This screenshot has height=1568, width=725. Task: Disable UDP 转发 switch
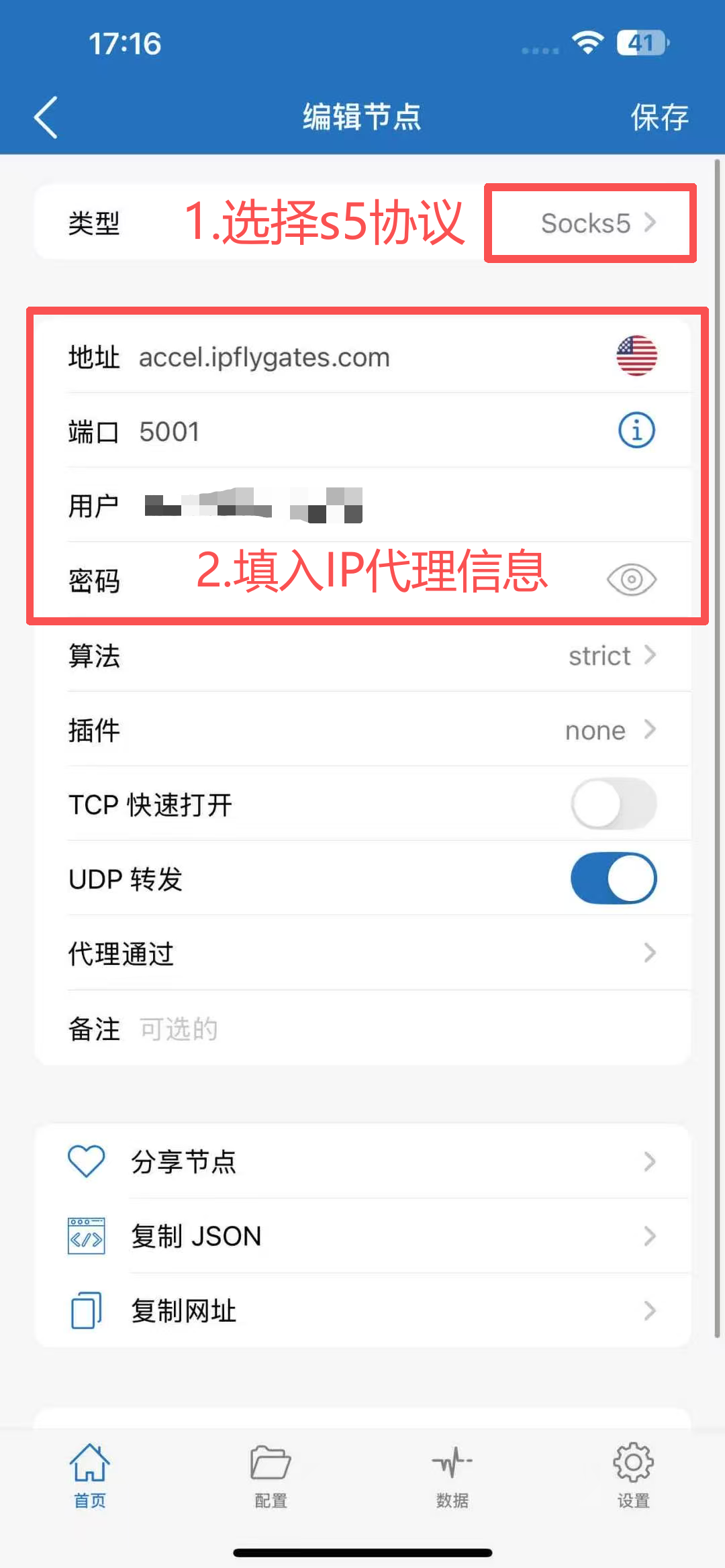pos(613,878)
